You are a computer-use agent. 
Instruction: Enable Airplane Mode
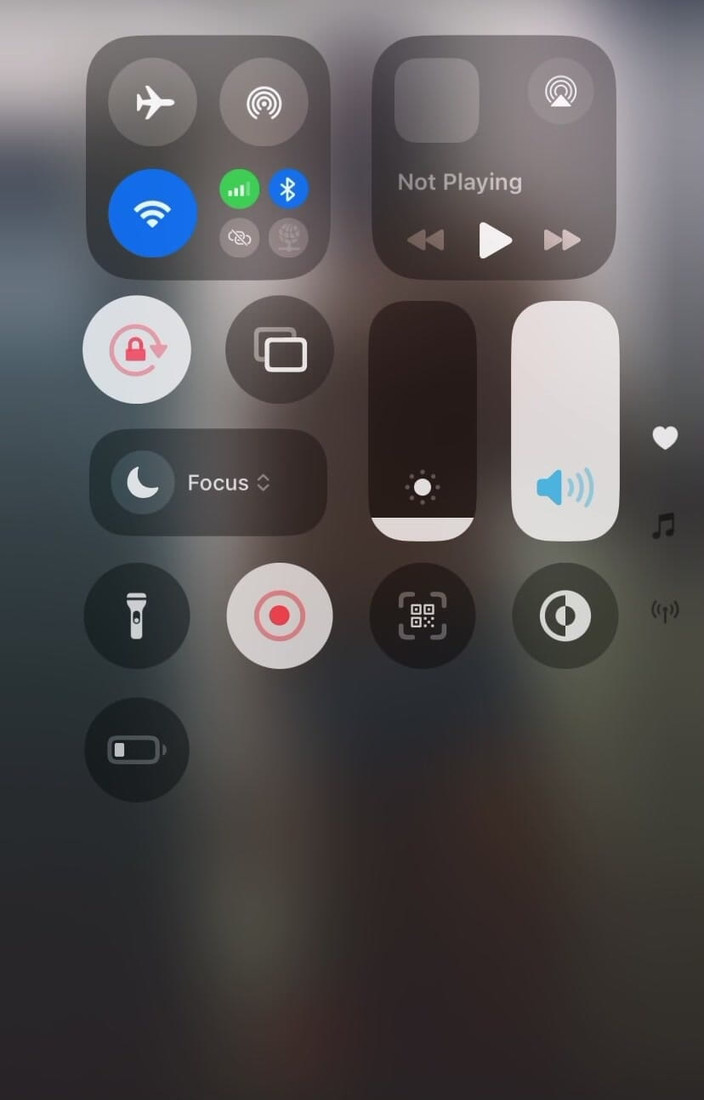[153, 103]
